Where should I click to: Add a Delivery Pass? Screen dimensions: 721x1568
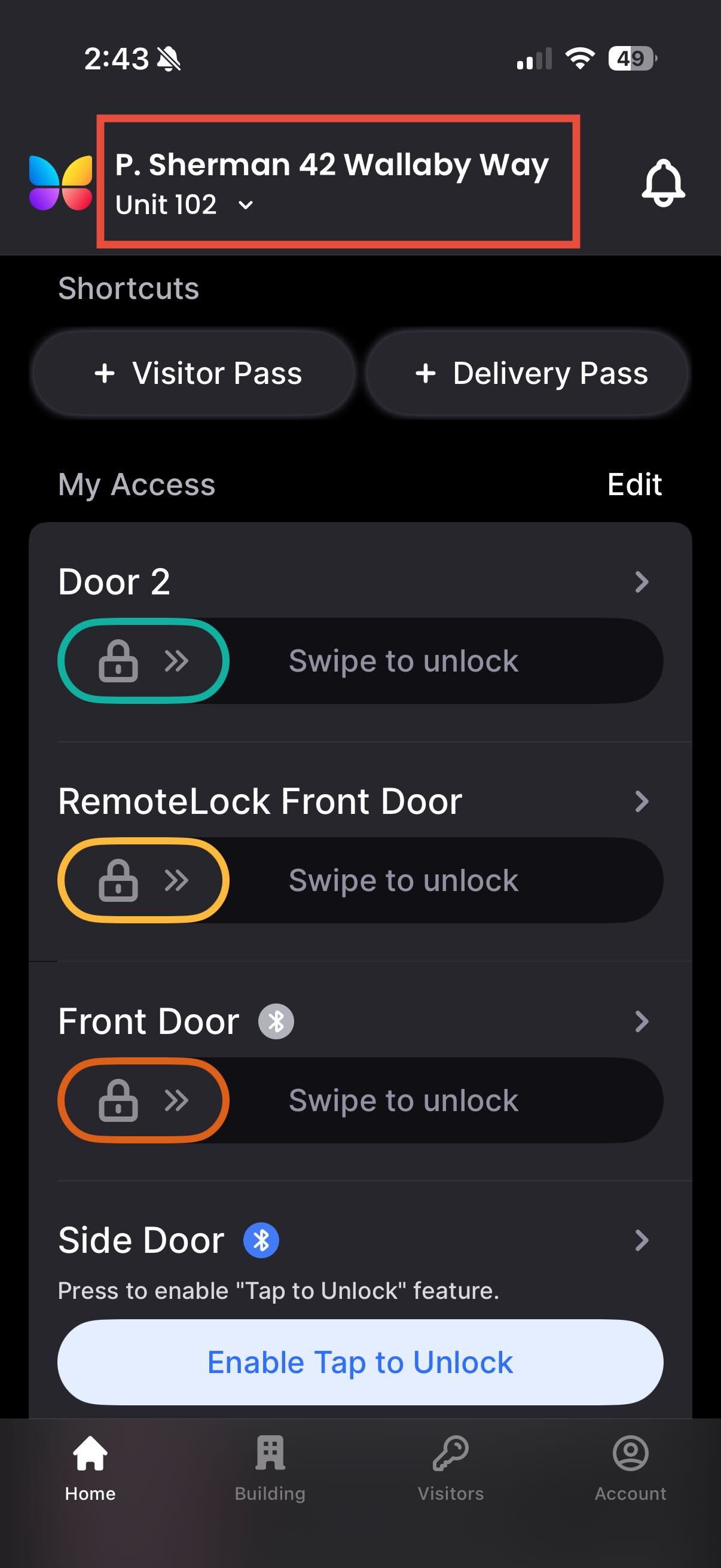click(527, 373)
